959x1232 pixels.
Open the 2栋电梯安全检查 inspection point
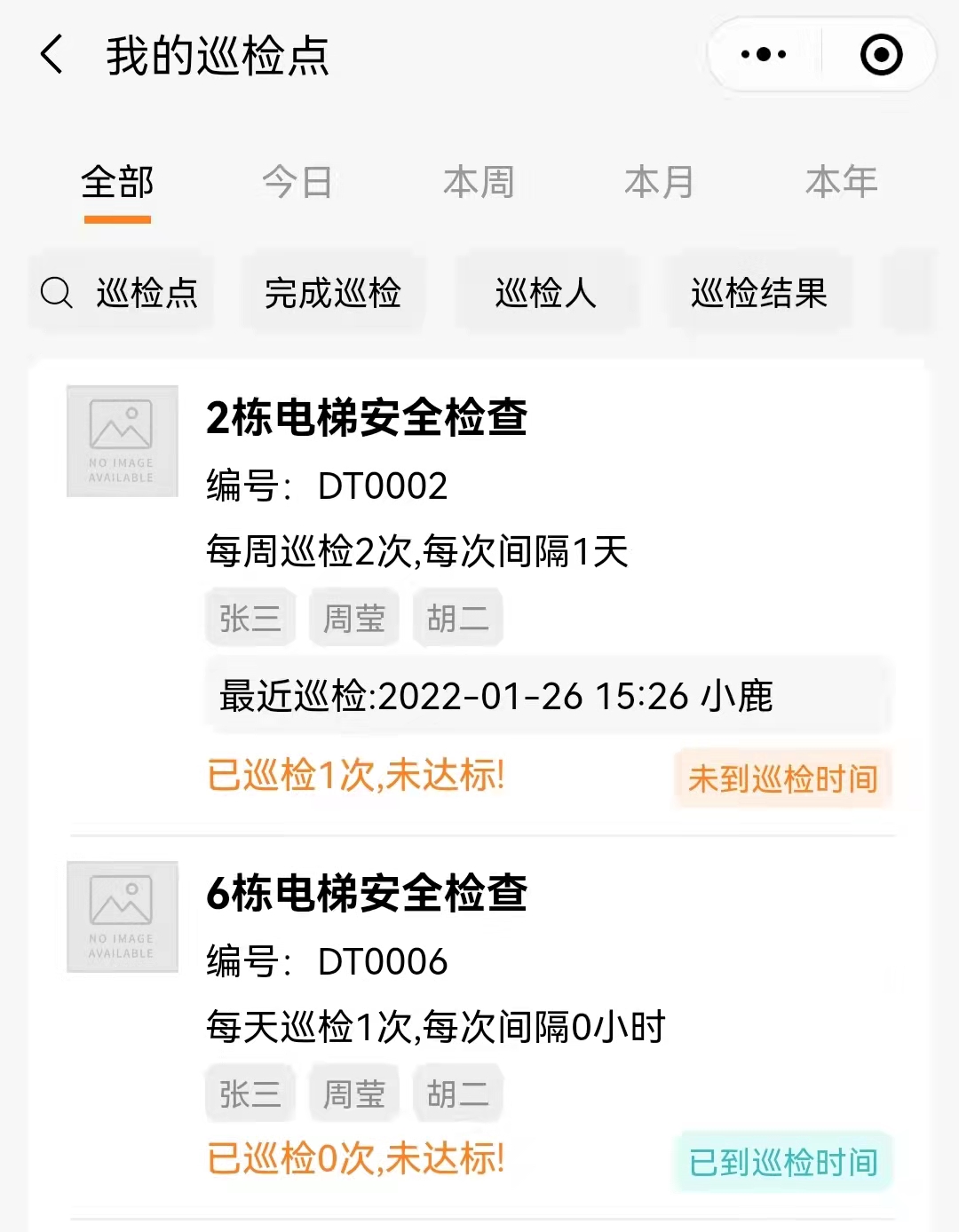click(366, 417)
